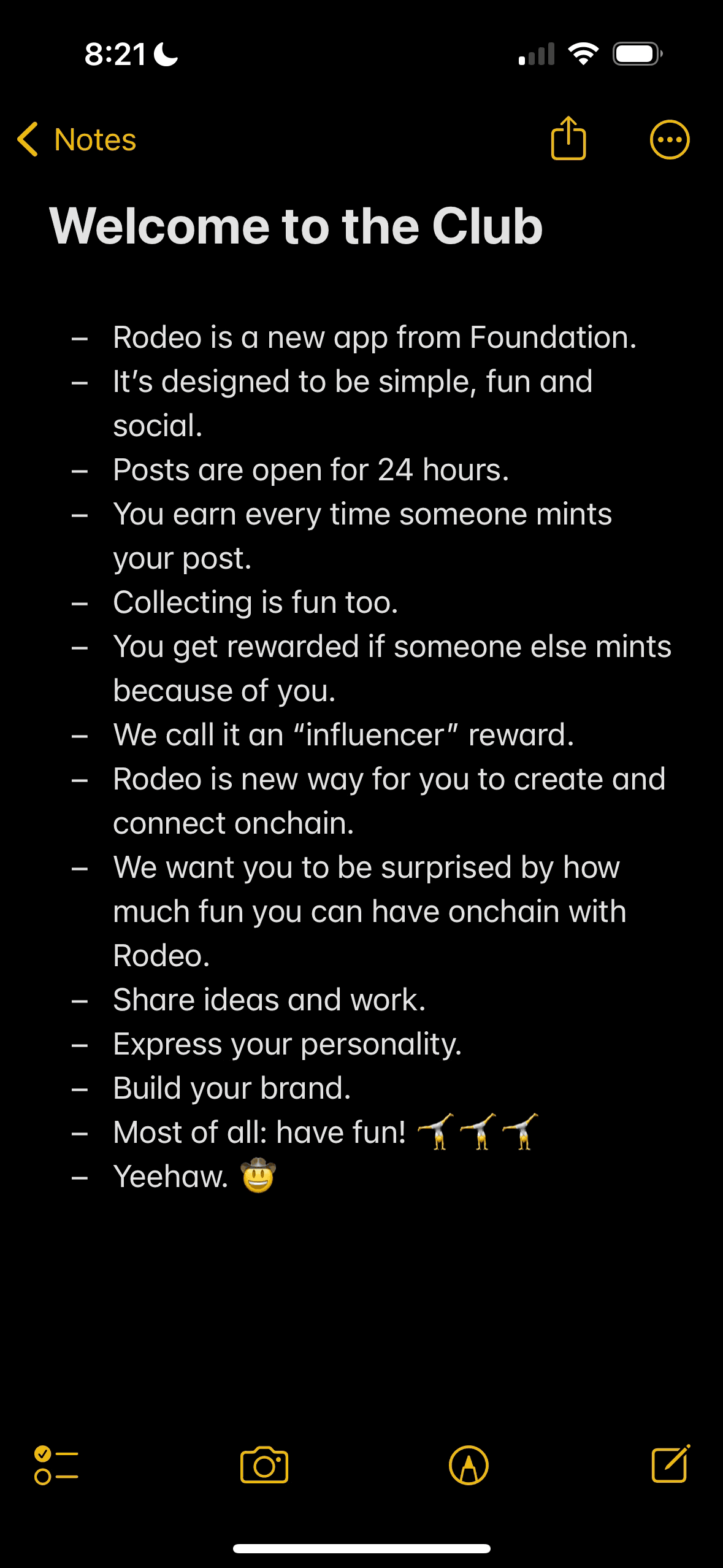Compose a new note
This screenshot has width=723, height=1568.
(670, 1464)
